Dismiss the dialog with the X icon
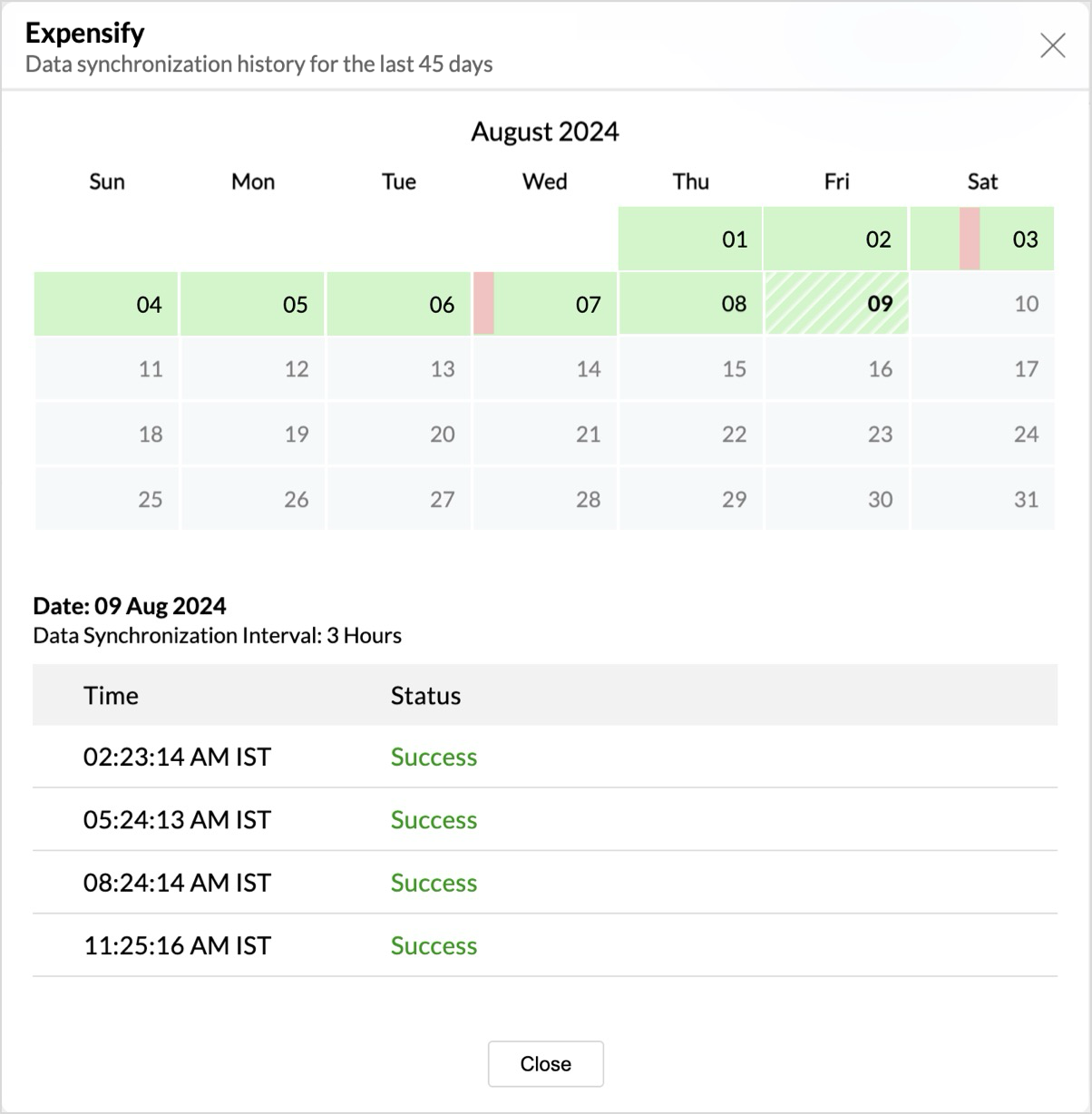1092x1114 pixels. coord(1052,45)
